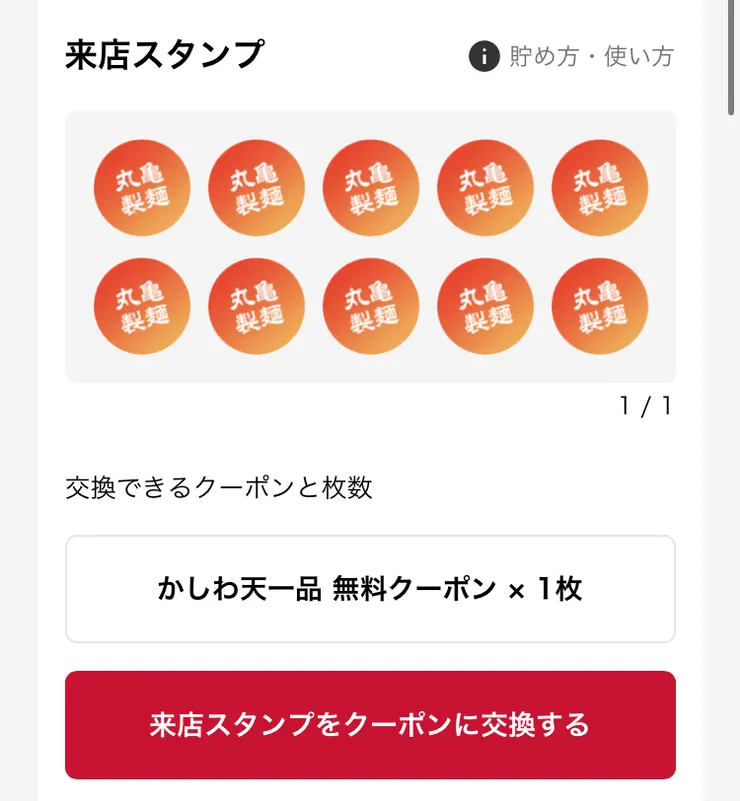Select the second stamp in the top row

tap(256, 189)
